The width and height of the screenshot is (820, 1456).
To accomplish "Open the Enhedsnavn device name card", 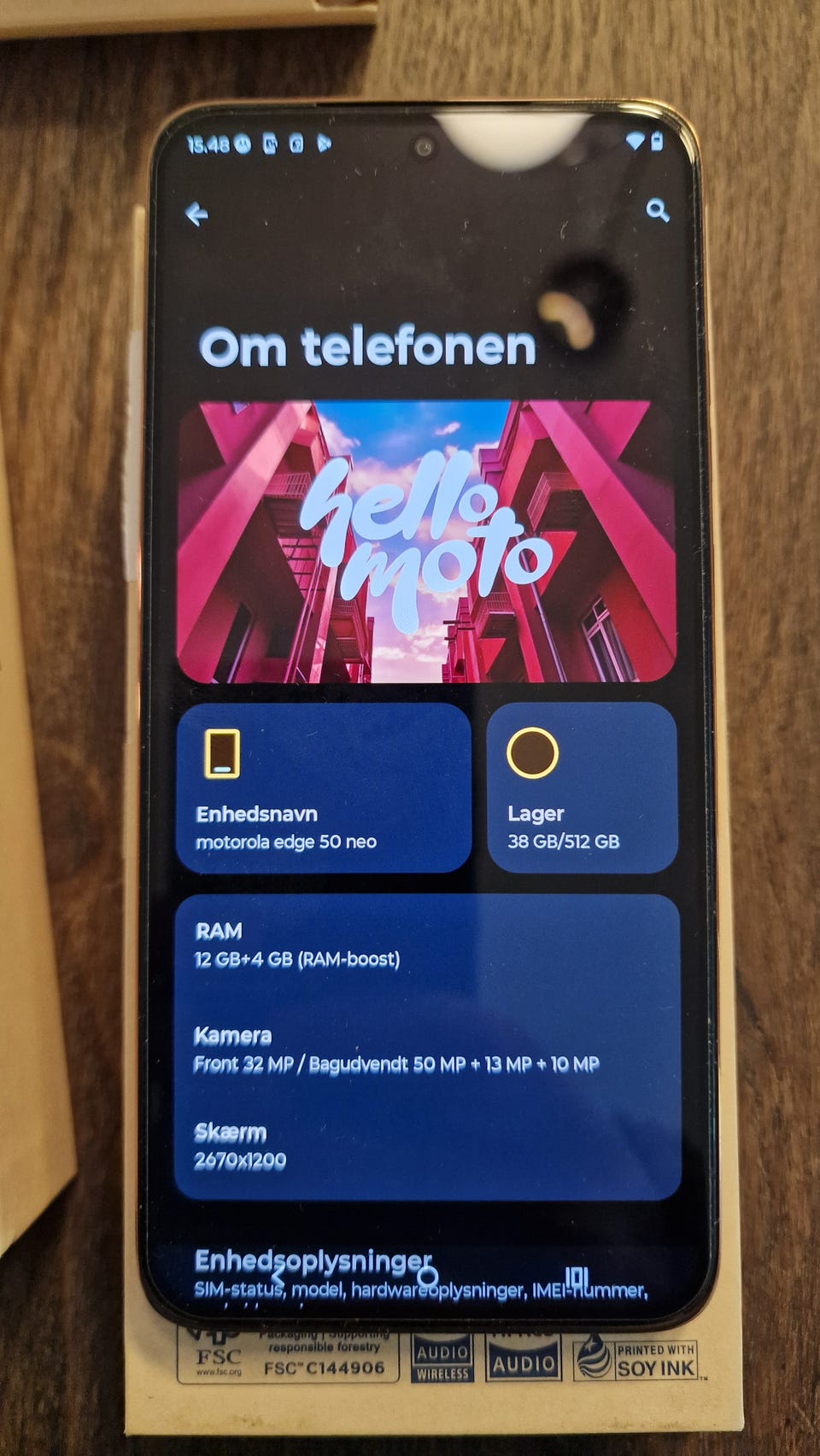I will point(323,787).
